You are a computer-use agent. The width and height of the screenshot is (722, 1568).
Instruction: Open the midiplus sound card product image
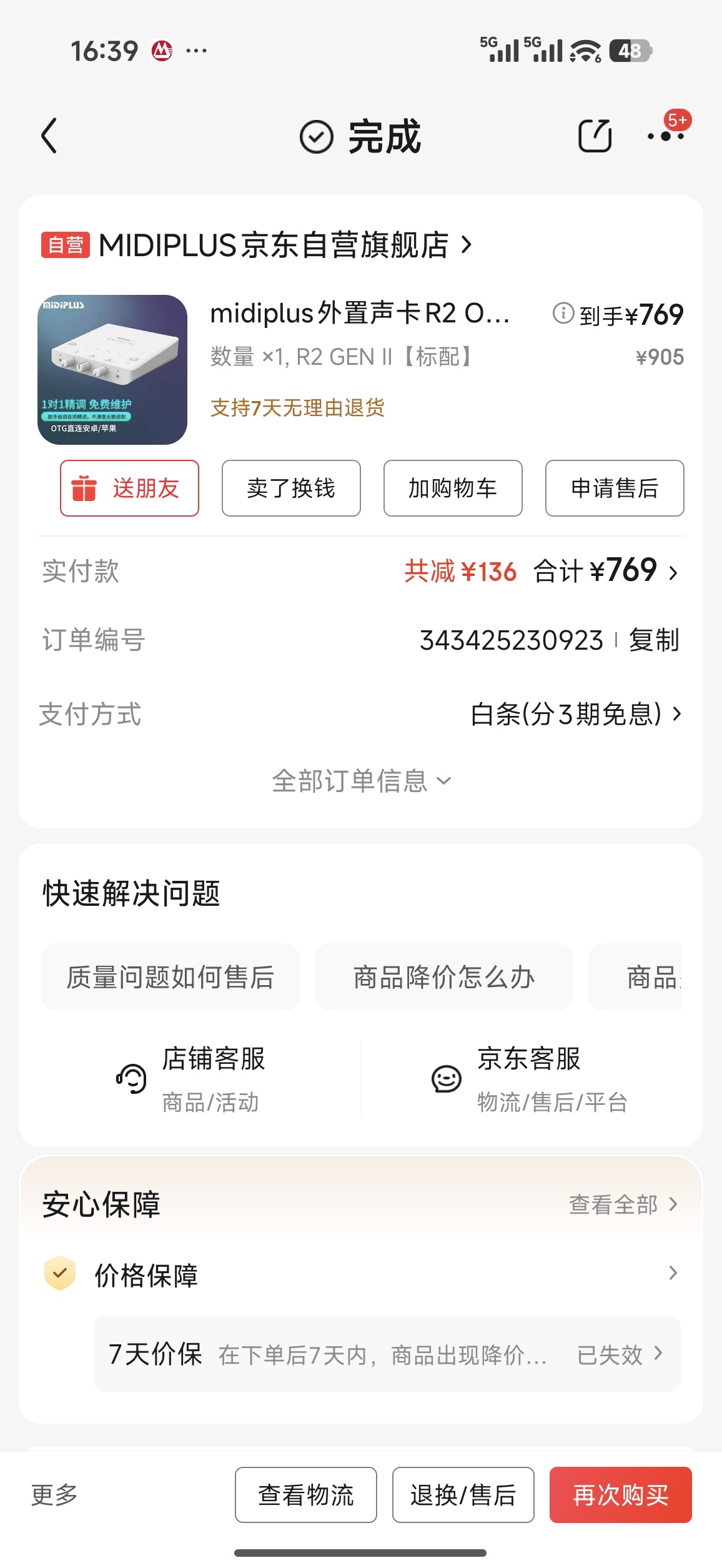pyautogui.click(x=112, y=370)
